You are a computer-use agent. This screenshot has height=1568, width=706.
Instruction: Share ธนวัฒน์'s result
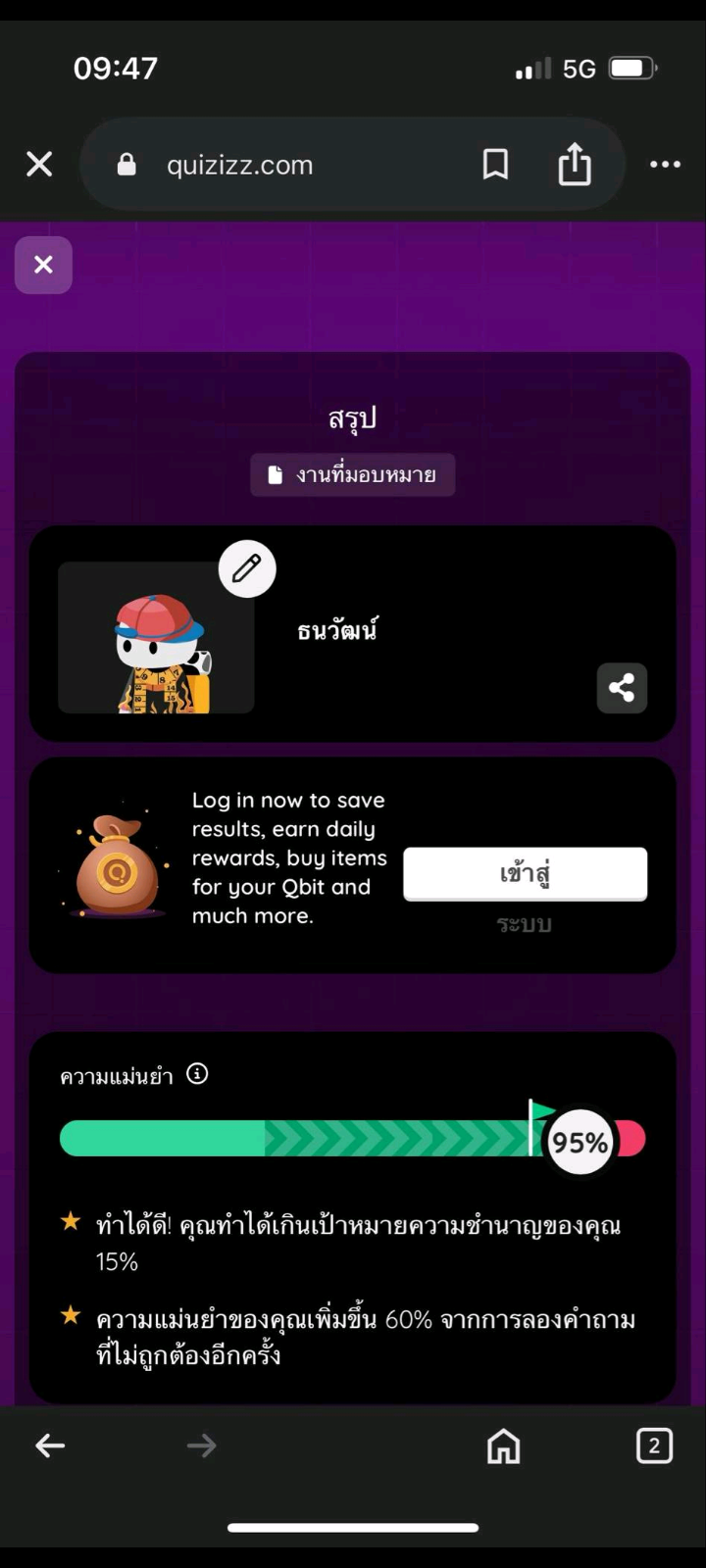pyautogui.click(x=622, y=688)
